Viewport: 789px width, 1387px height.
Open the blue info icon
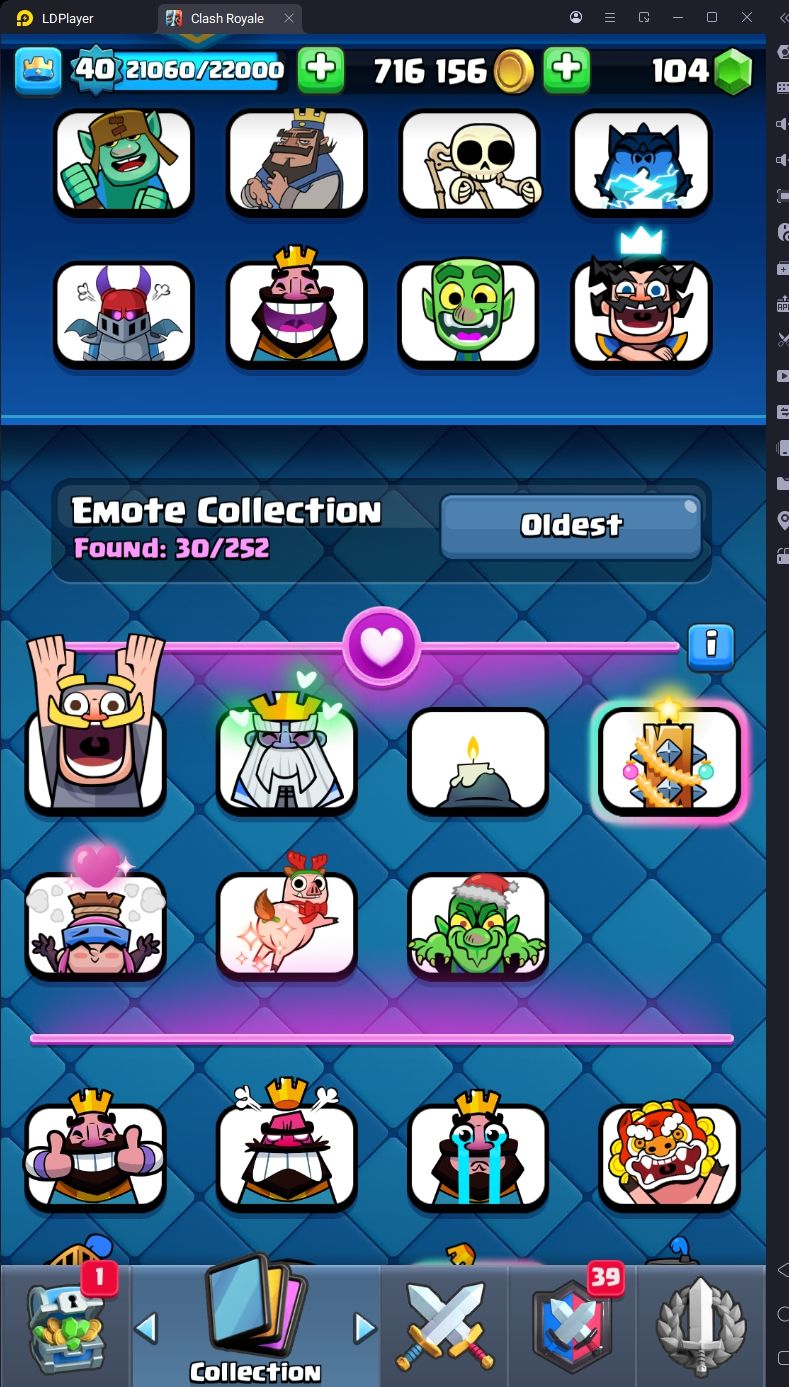point(711,646)
